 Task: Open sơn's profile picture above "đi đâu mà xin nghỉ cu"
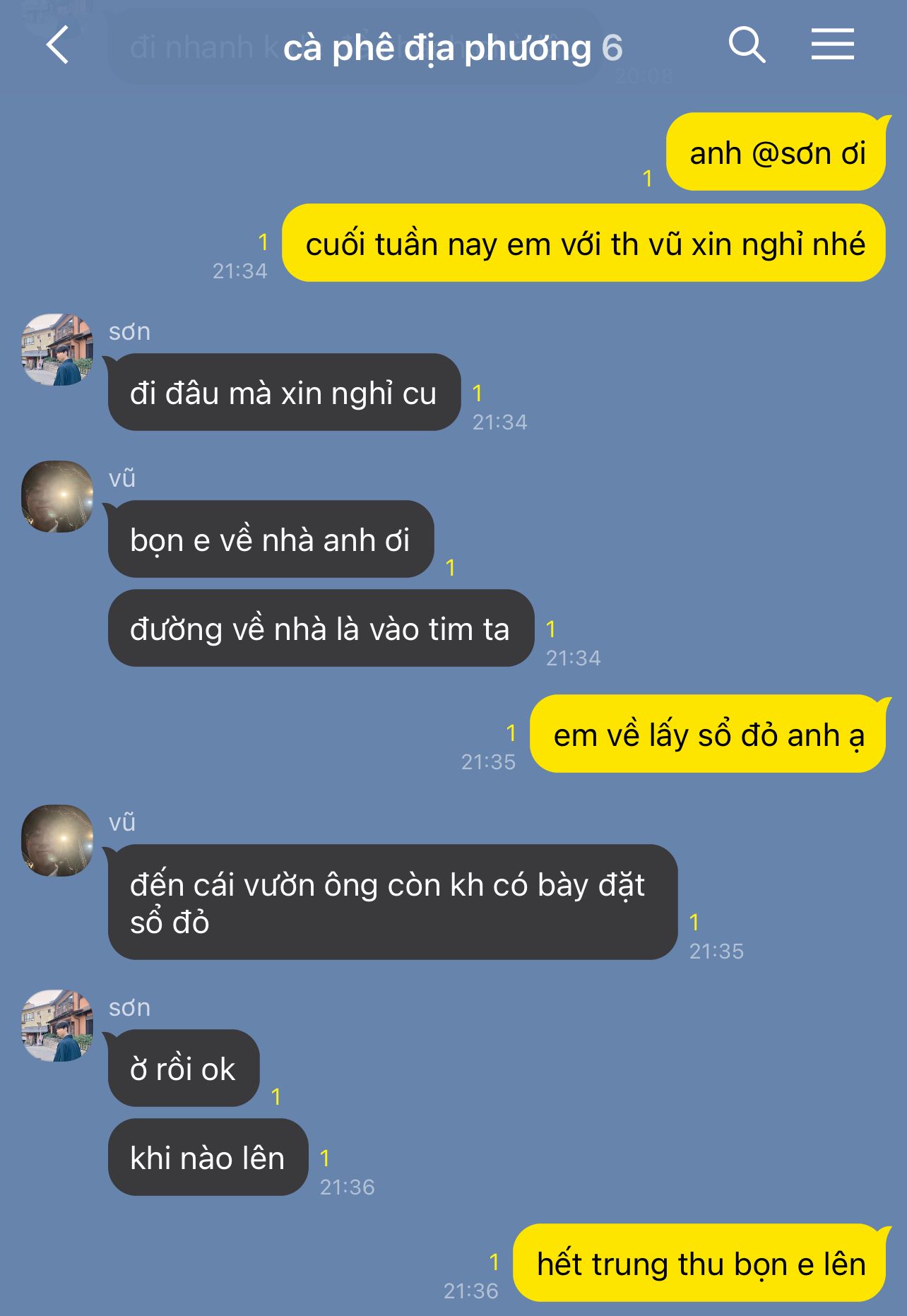57,350
